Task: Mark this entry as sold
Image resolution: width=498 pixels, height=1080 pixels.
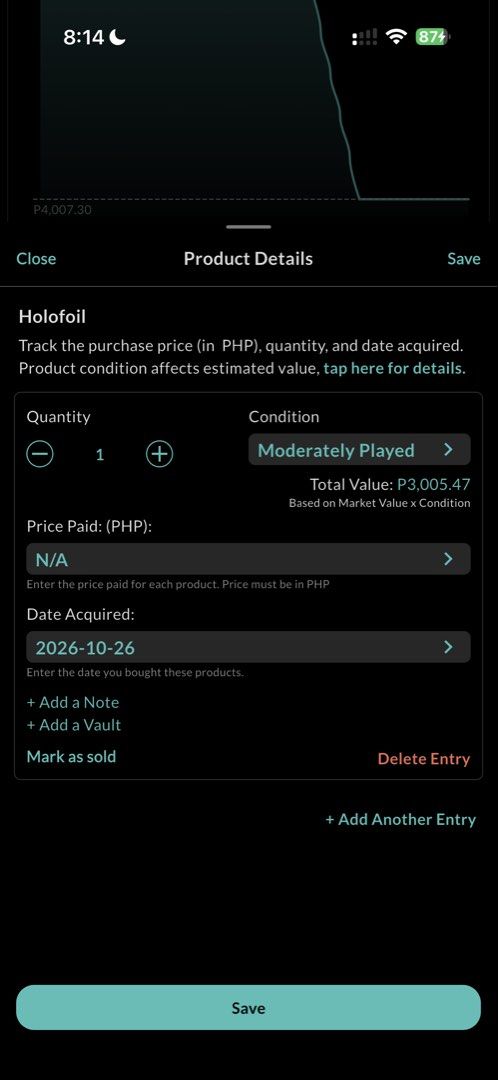Action: [x=72, y=756]
